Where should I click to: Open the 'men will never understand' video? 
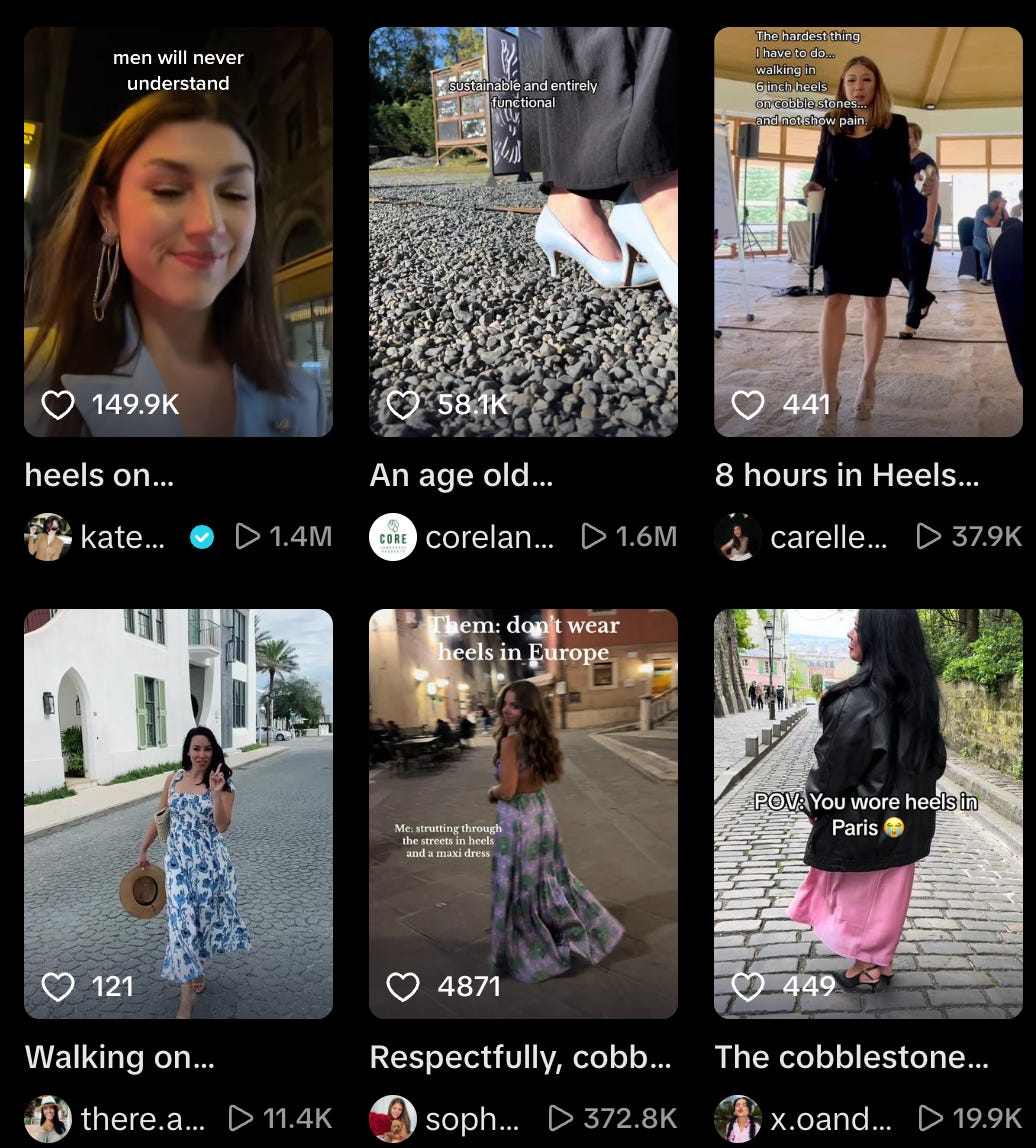[178, 232]
